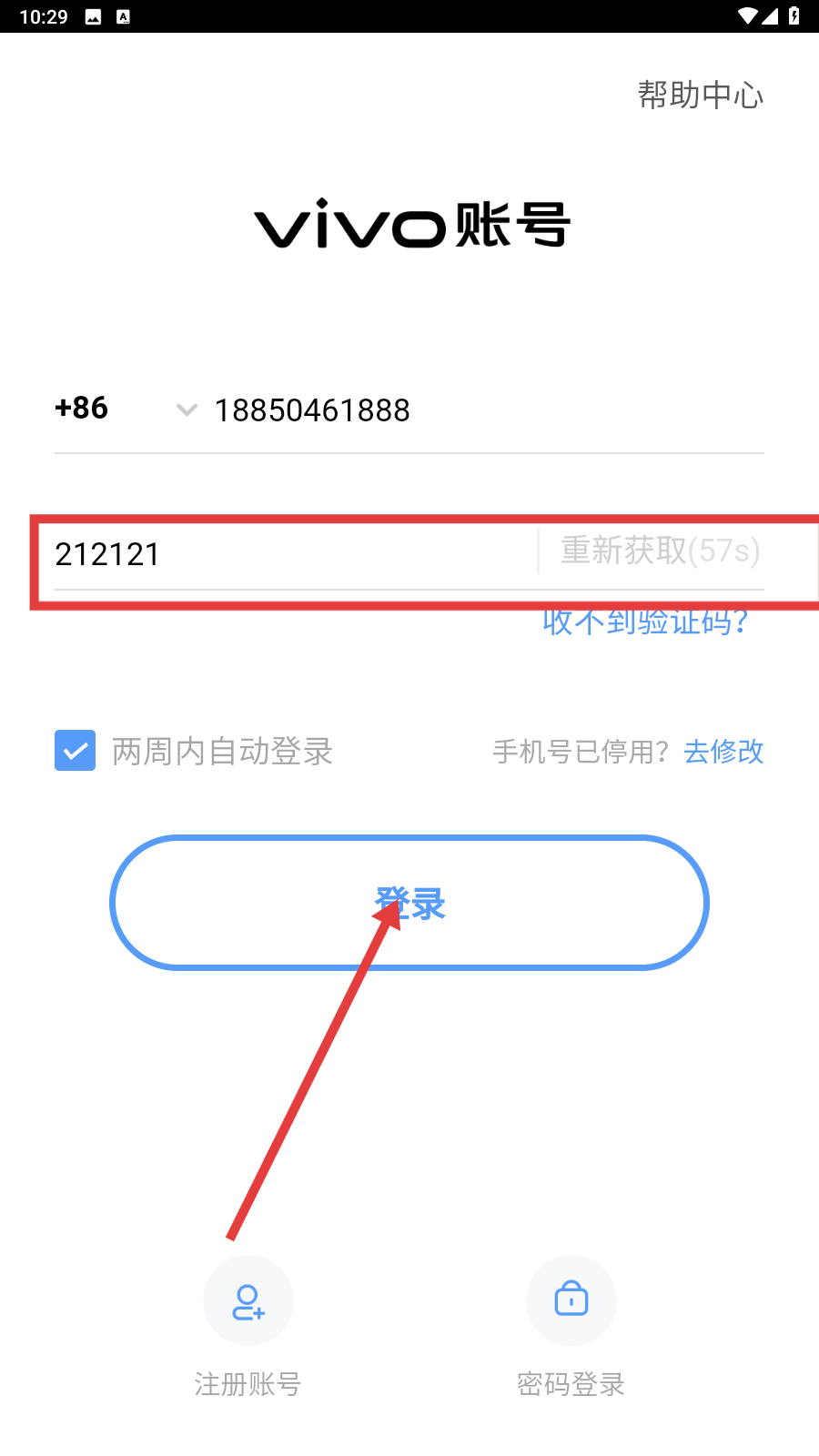The image size is (819, 1456).
Task: Tap the 登录 login button
Action: tap(409, 903)
